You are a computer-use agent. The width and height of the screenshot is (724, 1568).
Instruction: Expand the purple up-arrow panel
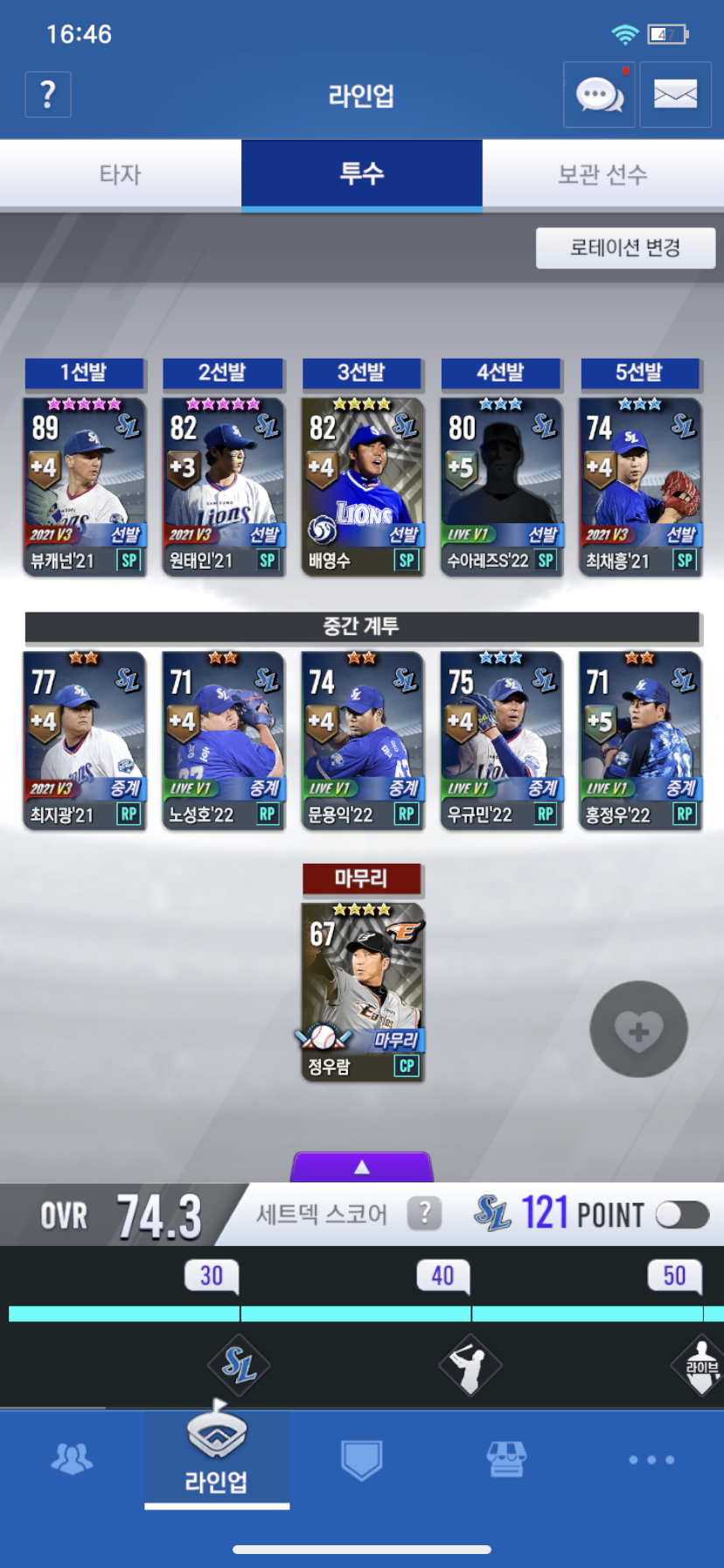click(x=362, y=1167)
